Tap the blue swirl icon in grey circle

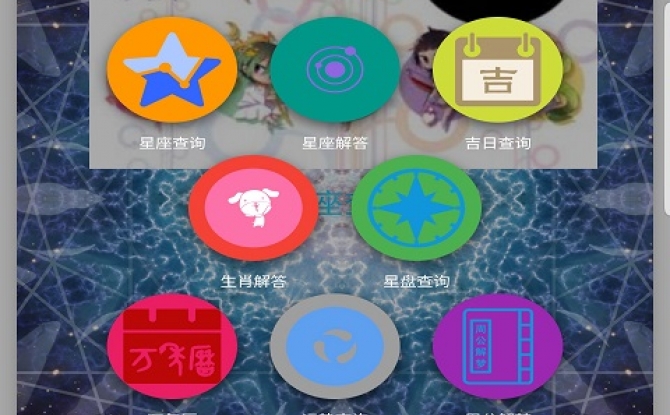(335, 347)
